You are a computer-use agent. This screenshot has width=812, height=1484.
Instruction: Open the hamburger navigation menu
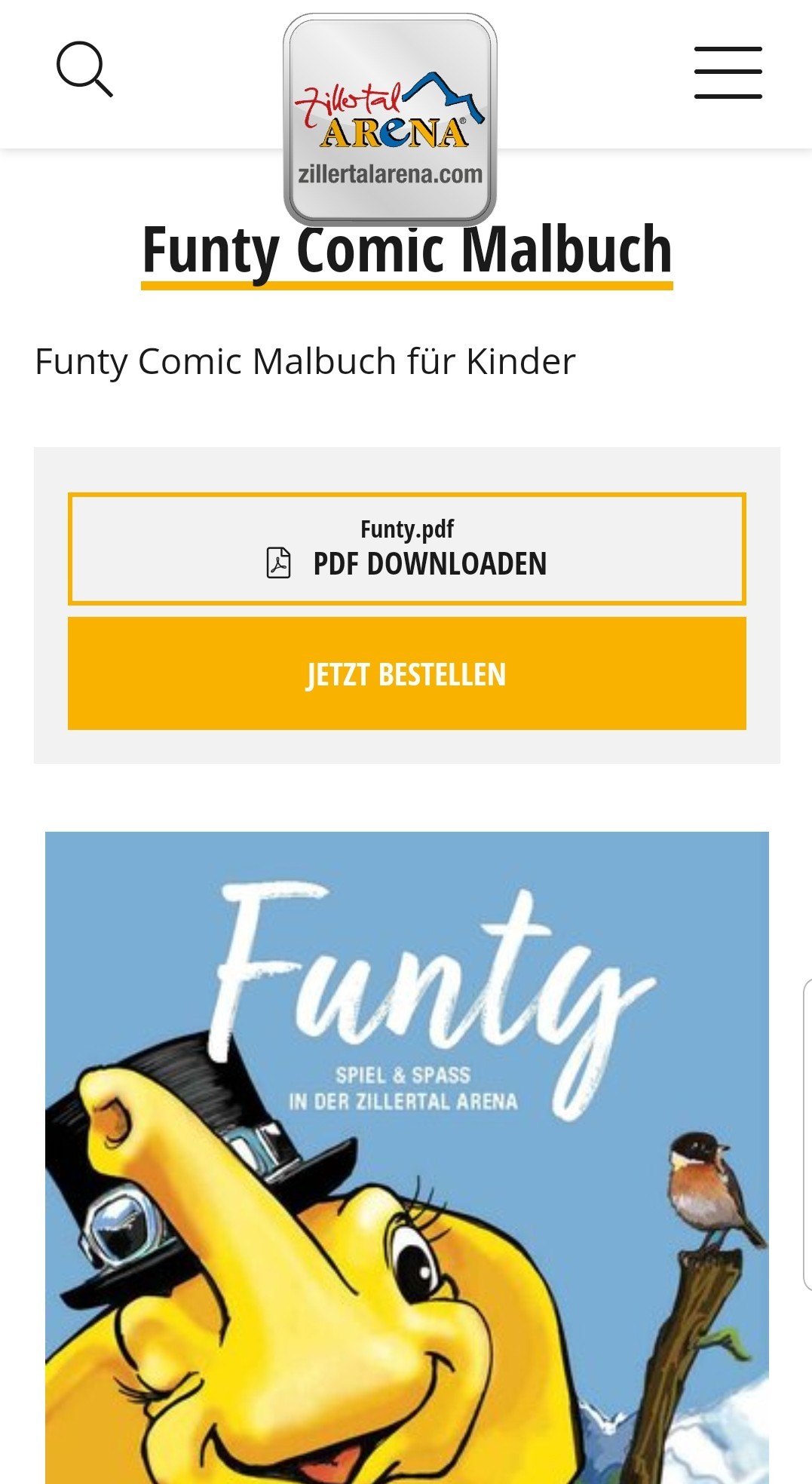(728, 72)
